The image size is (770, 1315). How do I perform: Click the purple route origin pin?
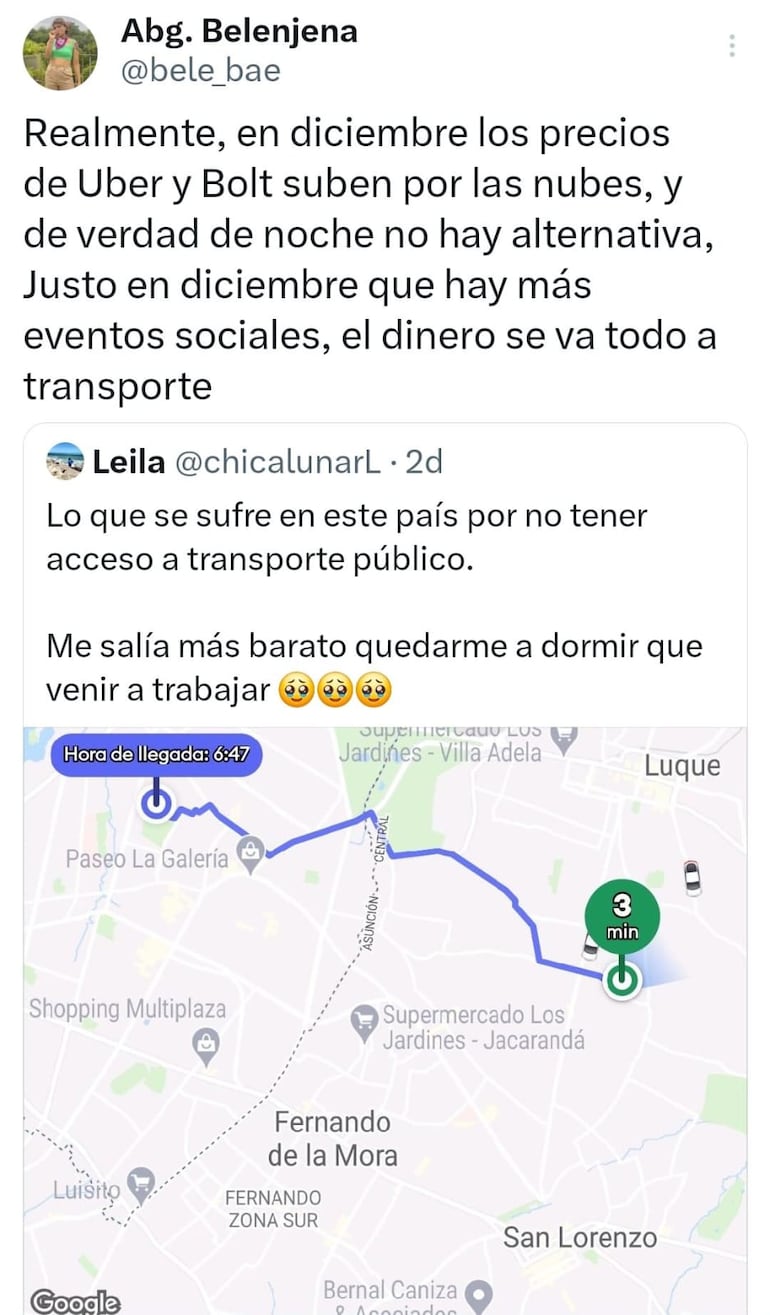(x=155, y=802)
